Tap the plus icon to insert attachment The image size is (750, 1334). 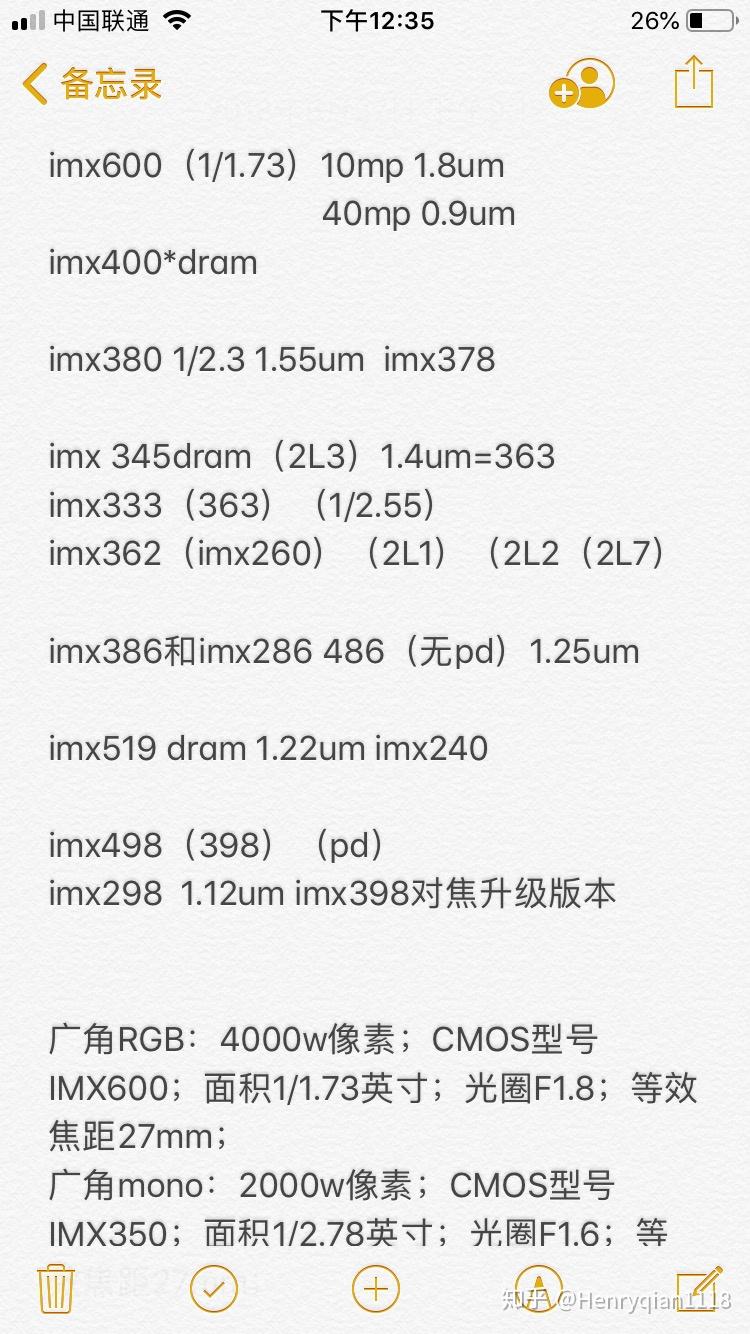click(376, 1288)
